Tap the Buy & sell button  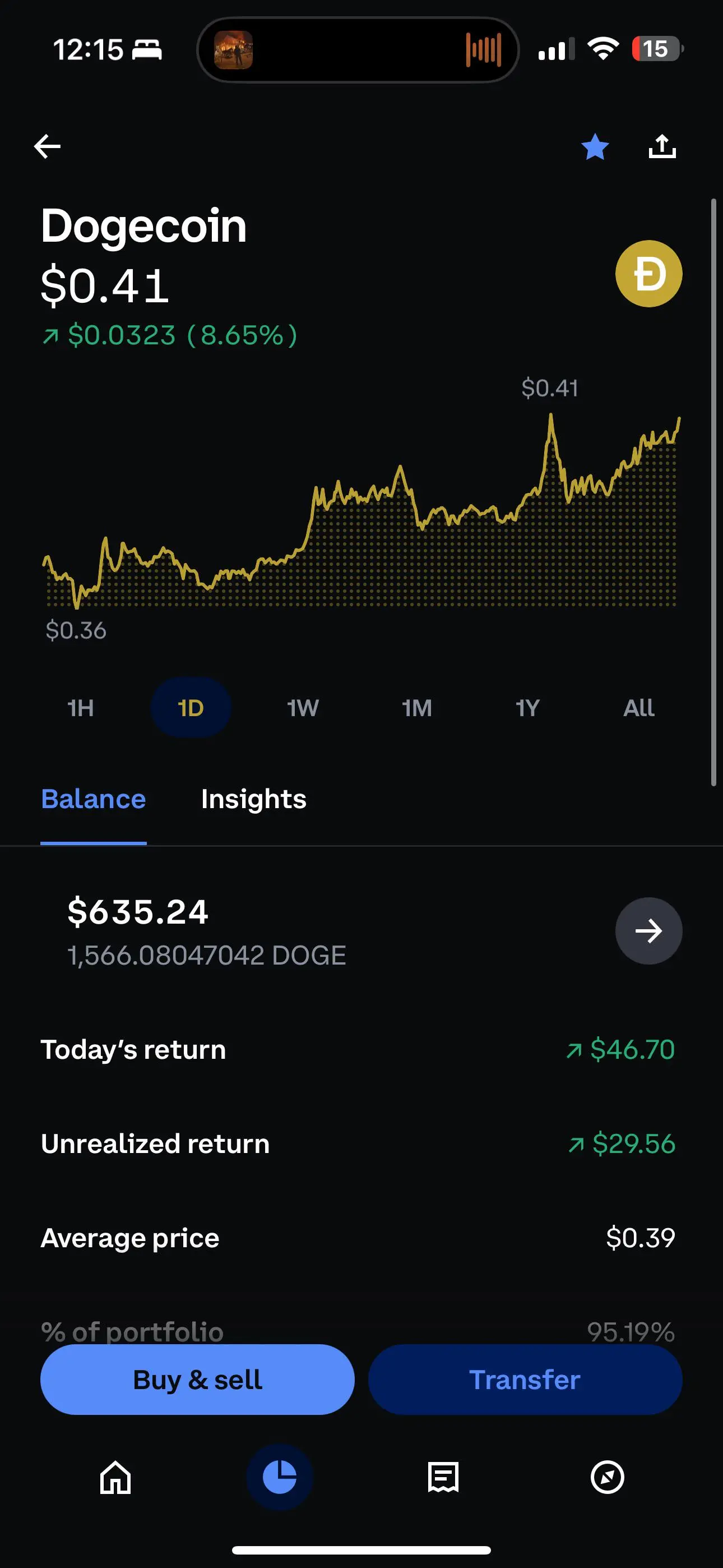(197, 1380)
